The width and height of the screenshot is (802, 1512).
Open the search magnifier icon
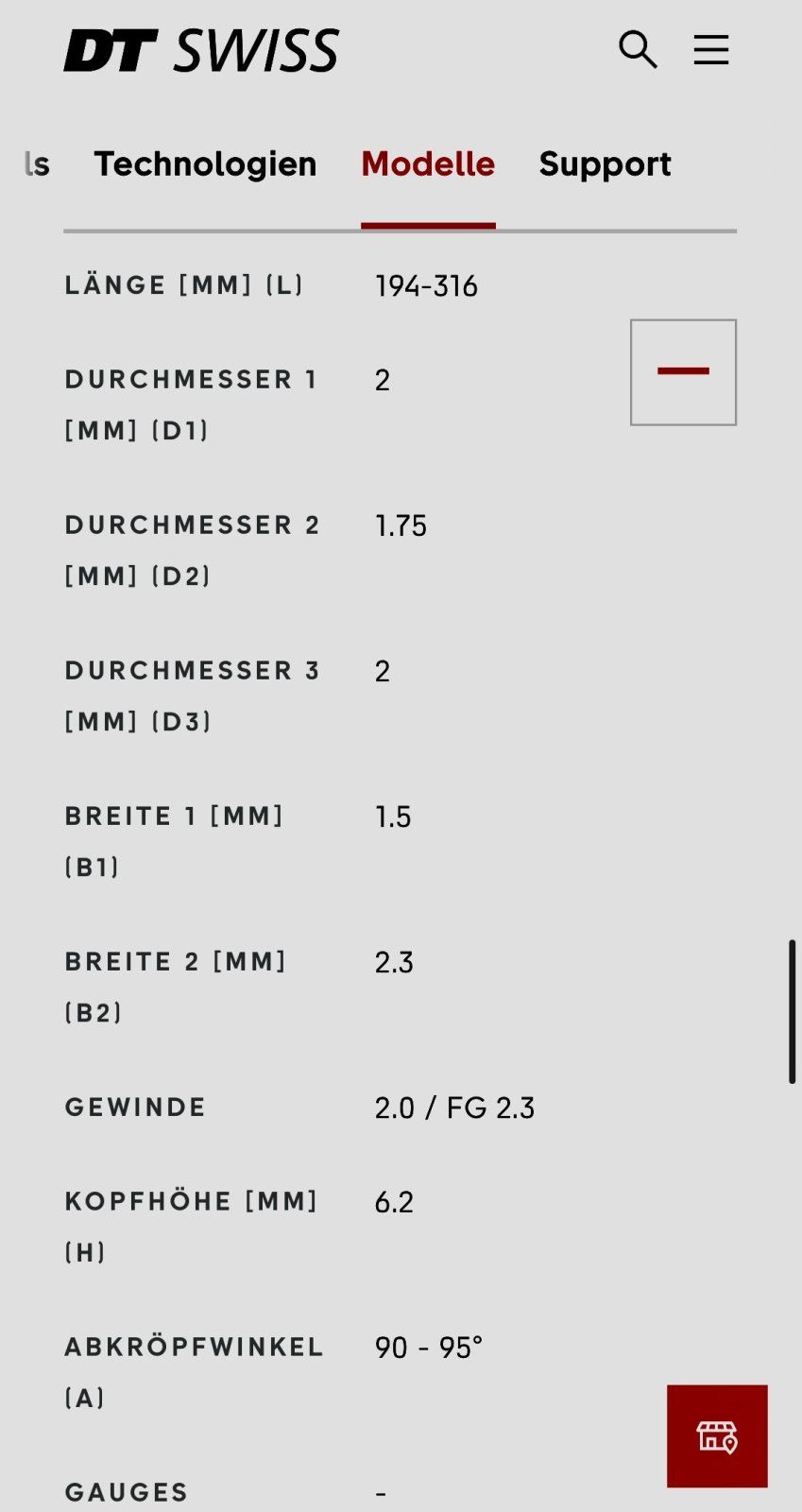(638, 50)
